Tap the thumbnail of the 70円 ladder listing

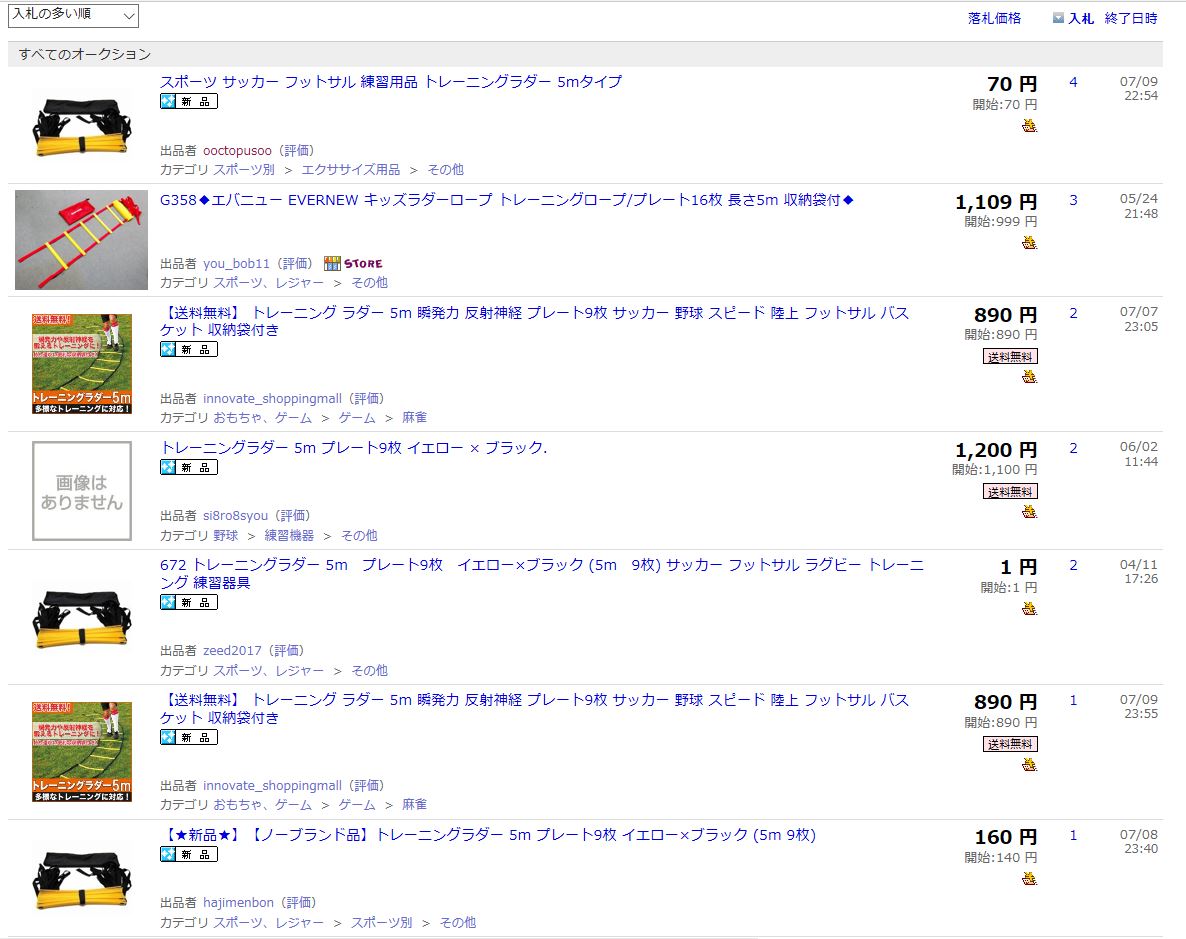81,124
